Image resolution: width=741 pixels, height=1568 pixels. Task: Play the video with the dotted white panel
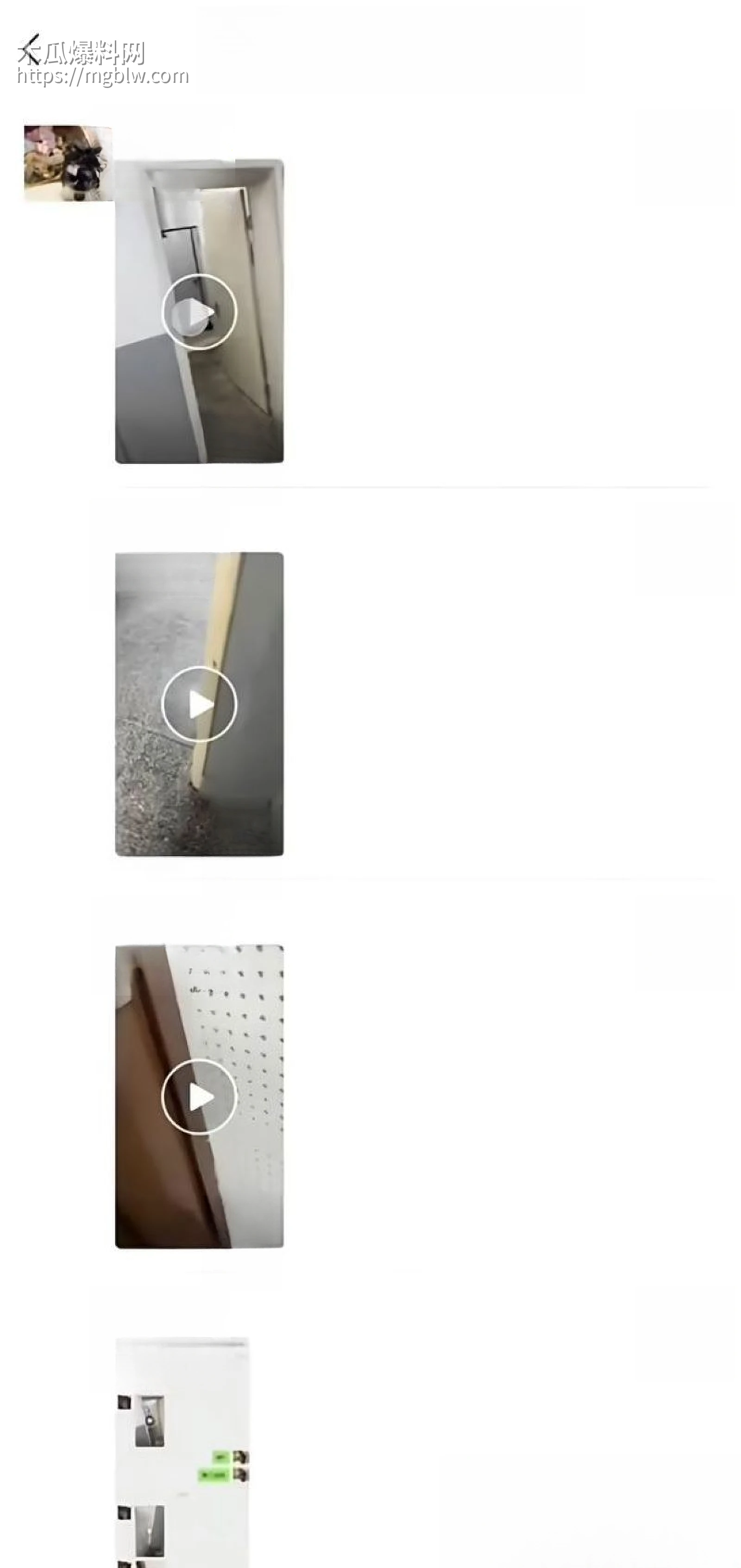click(x=199, y=1097)
